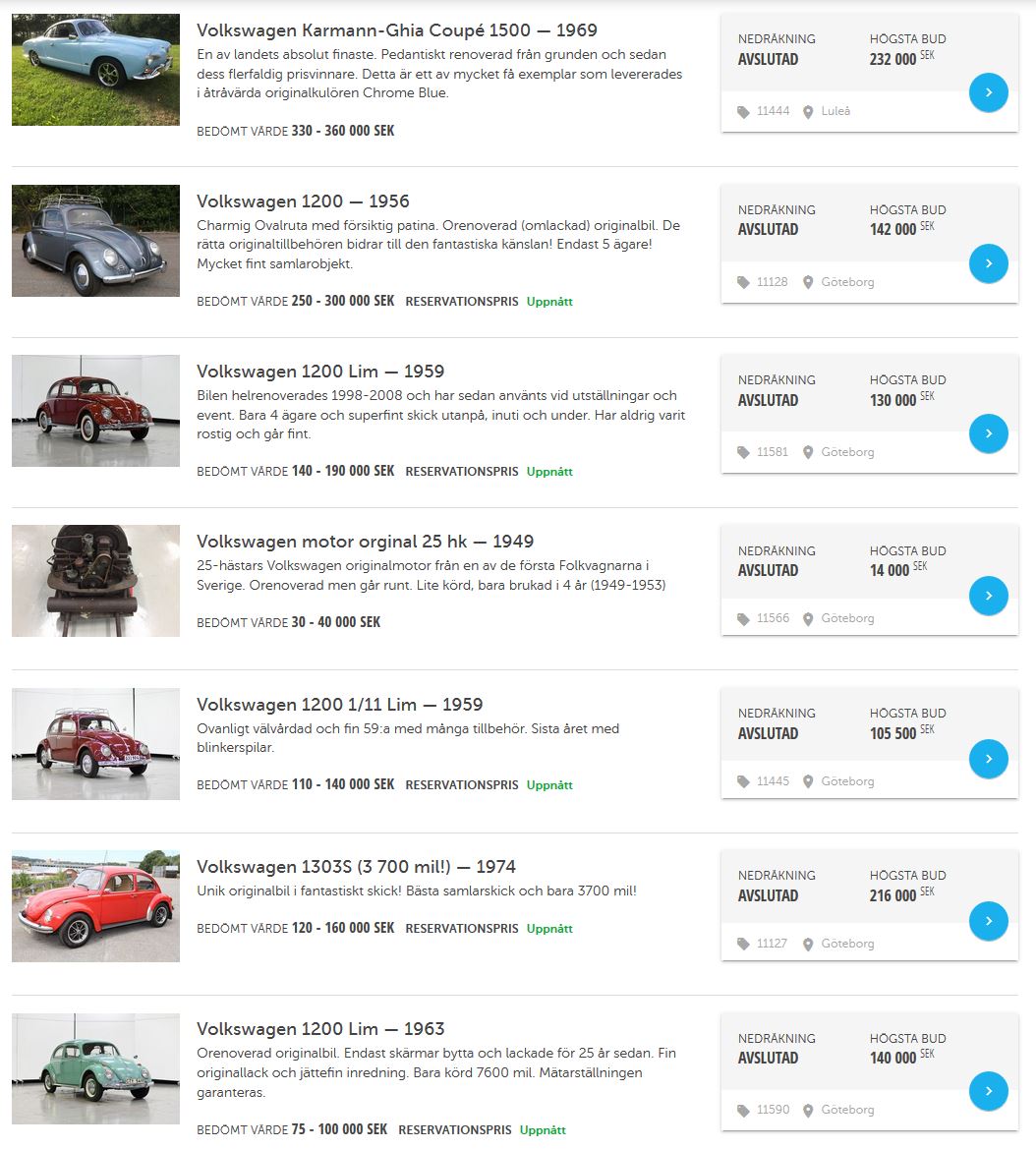View the 25 hk engine photo

[95, 581]
